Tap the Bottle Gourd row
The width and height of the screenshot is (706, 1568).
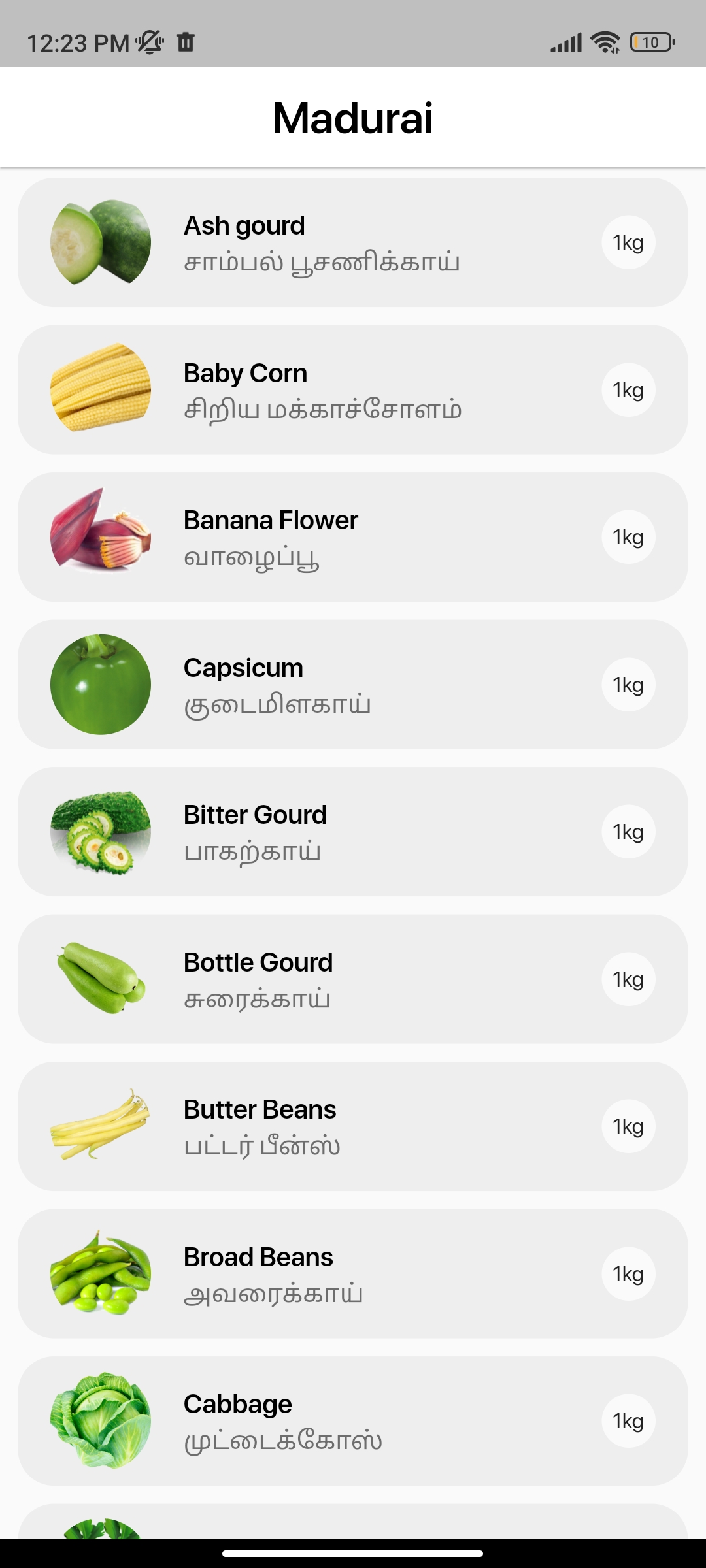[353, 979]
